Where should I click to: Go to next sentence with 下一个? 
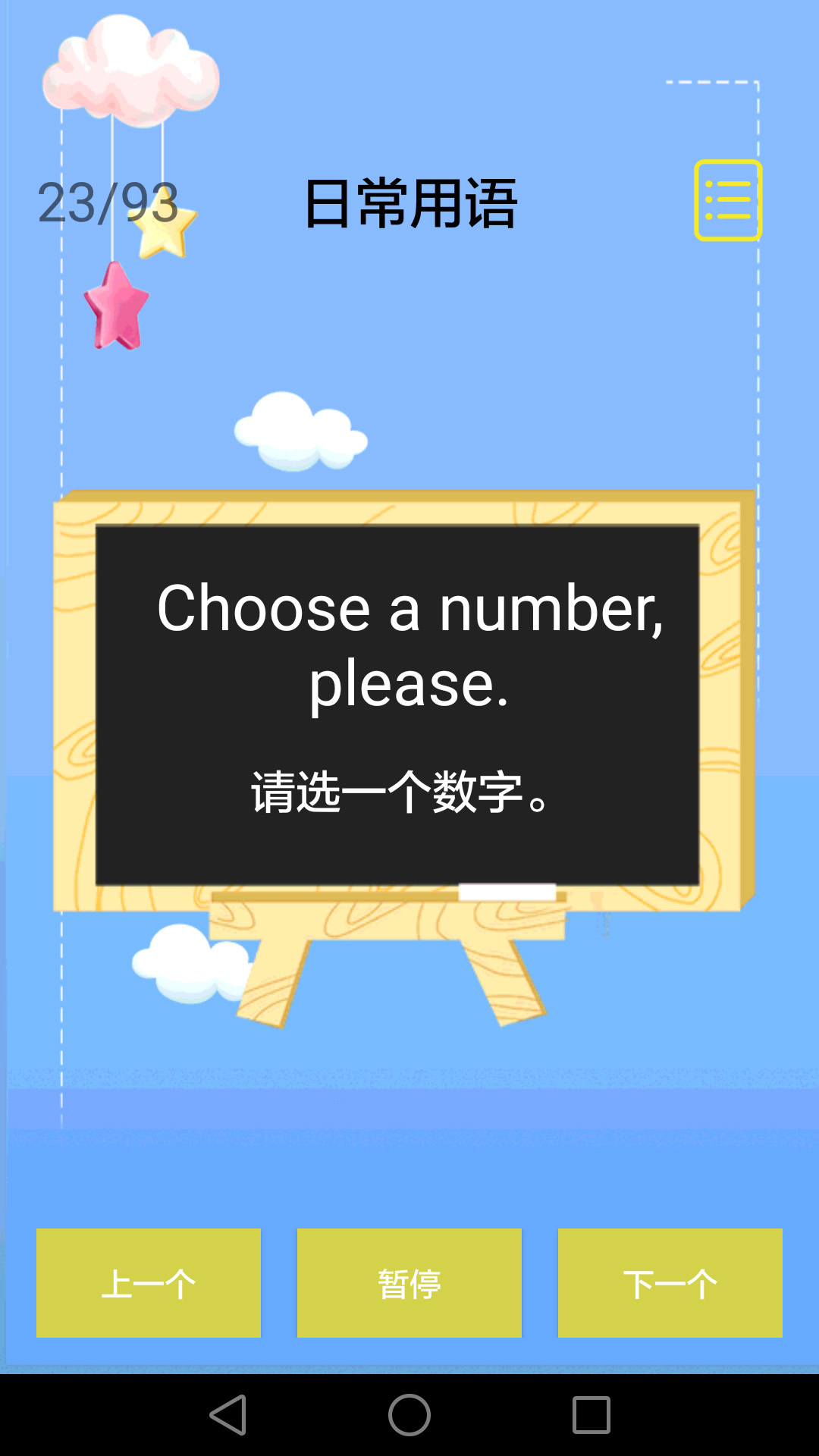tap(670, 1282)
